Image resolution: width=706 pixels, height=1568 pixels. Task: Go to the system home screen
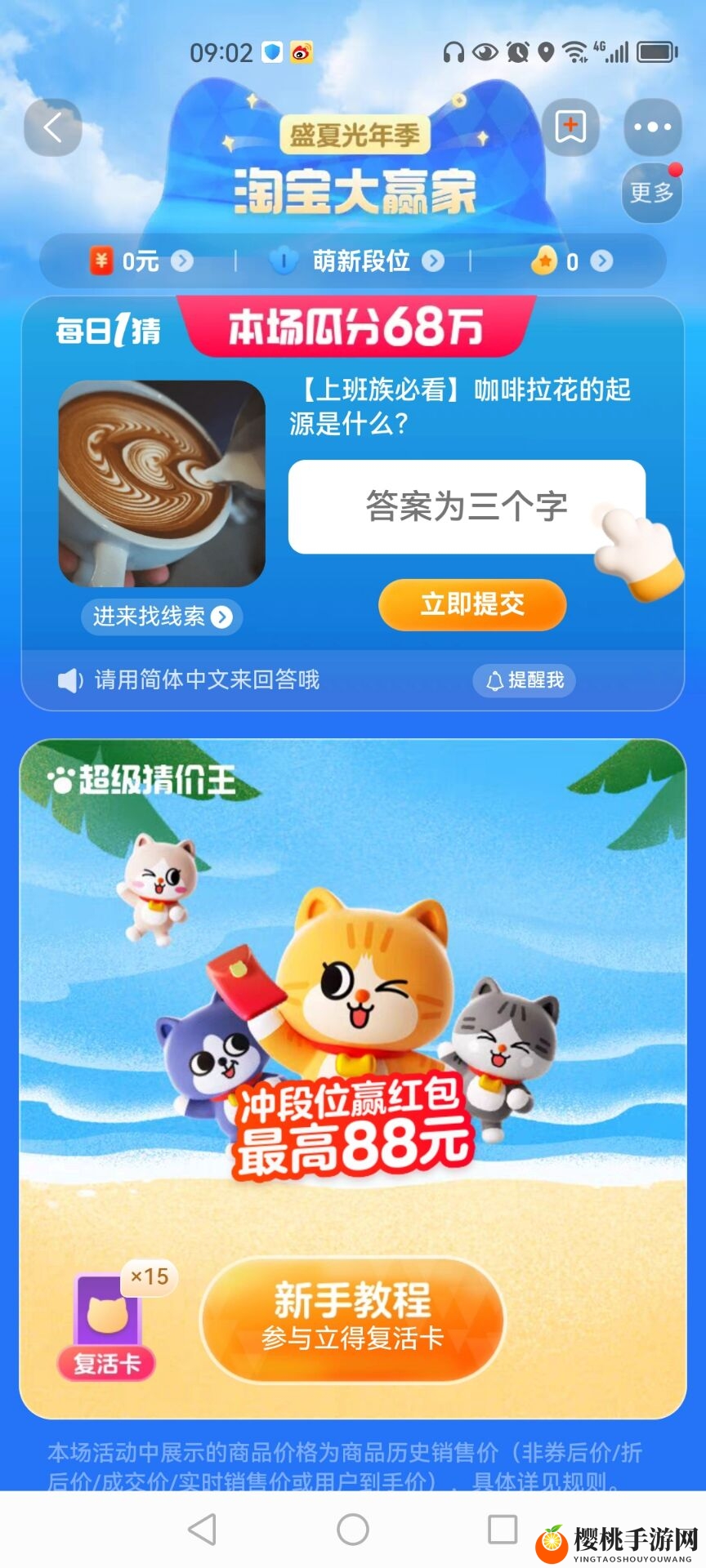(353, 1529)
